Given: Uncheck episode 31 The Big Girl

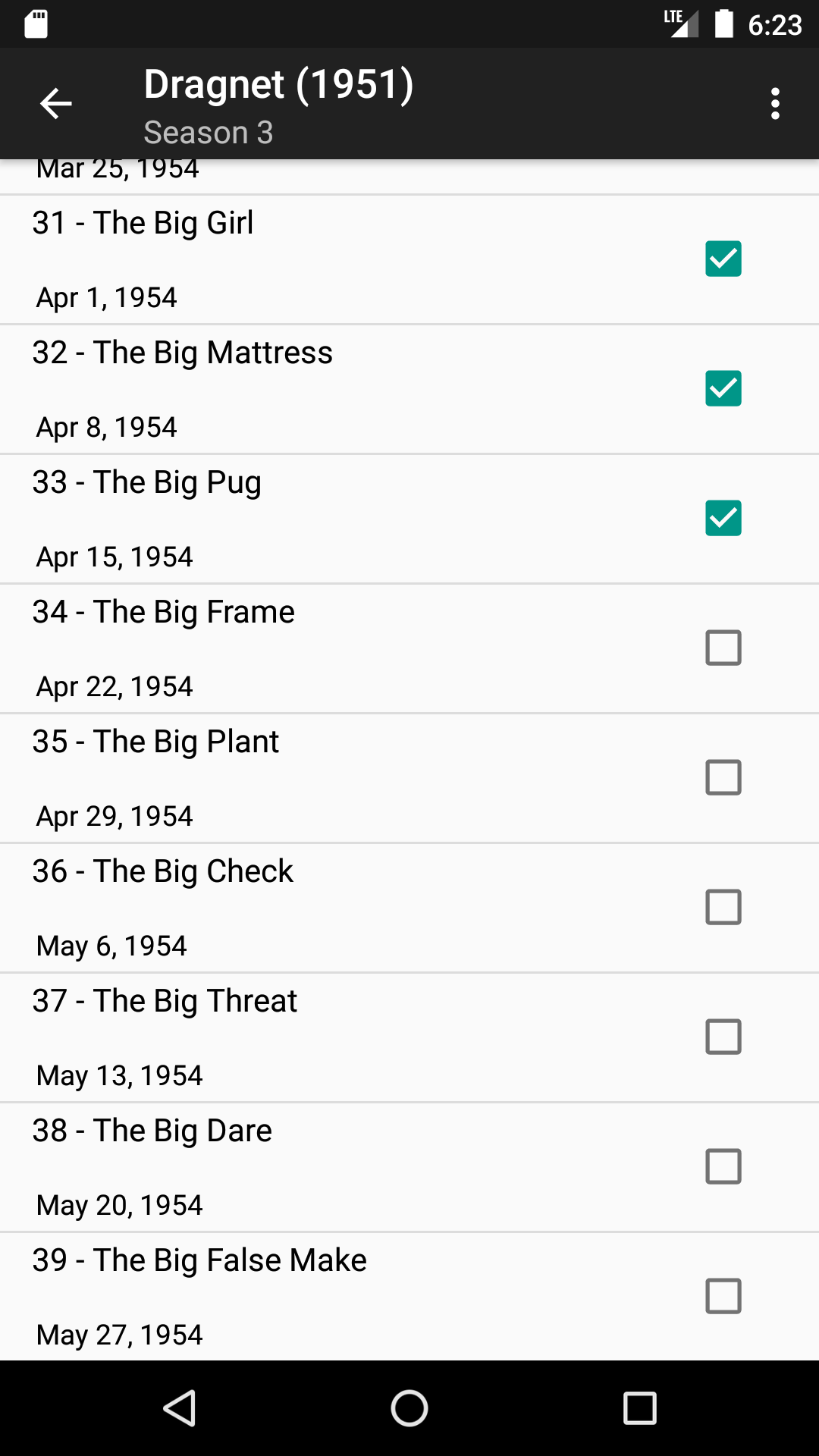Looking at the screenshot, I should tap(723, 259).
